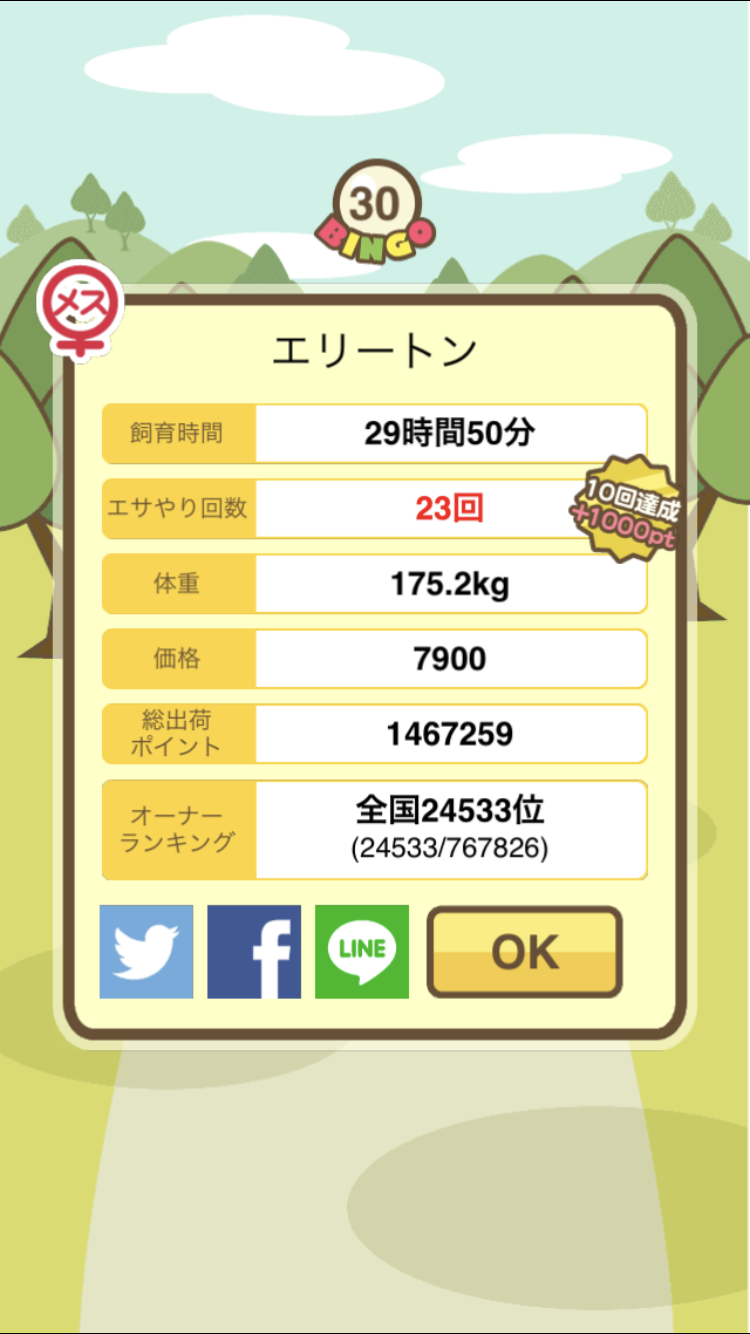Send the result via LINE

click(362, 951)
